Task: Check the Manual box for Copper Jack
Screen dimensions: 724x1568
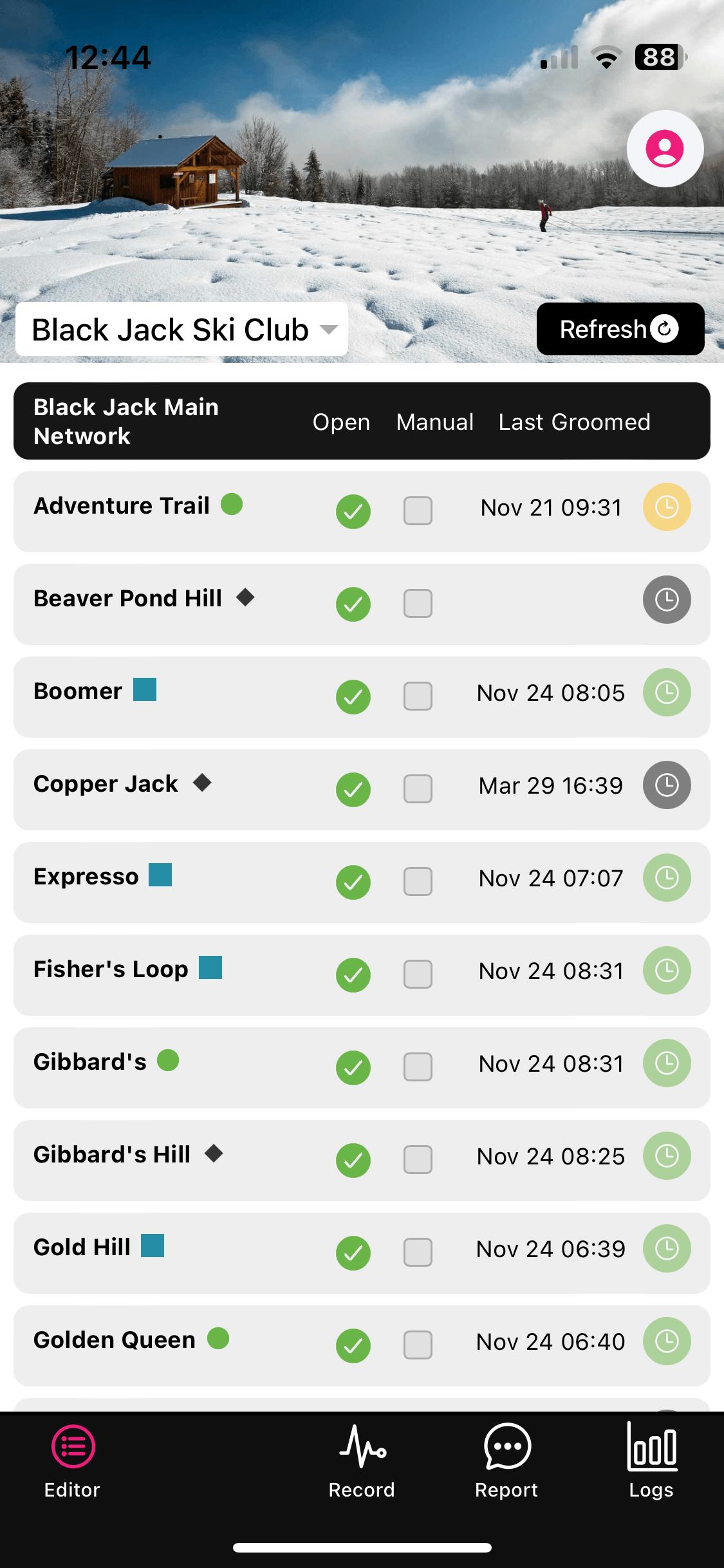Action: (x=418, y=789)
